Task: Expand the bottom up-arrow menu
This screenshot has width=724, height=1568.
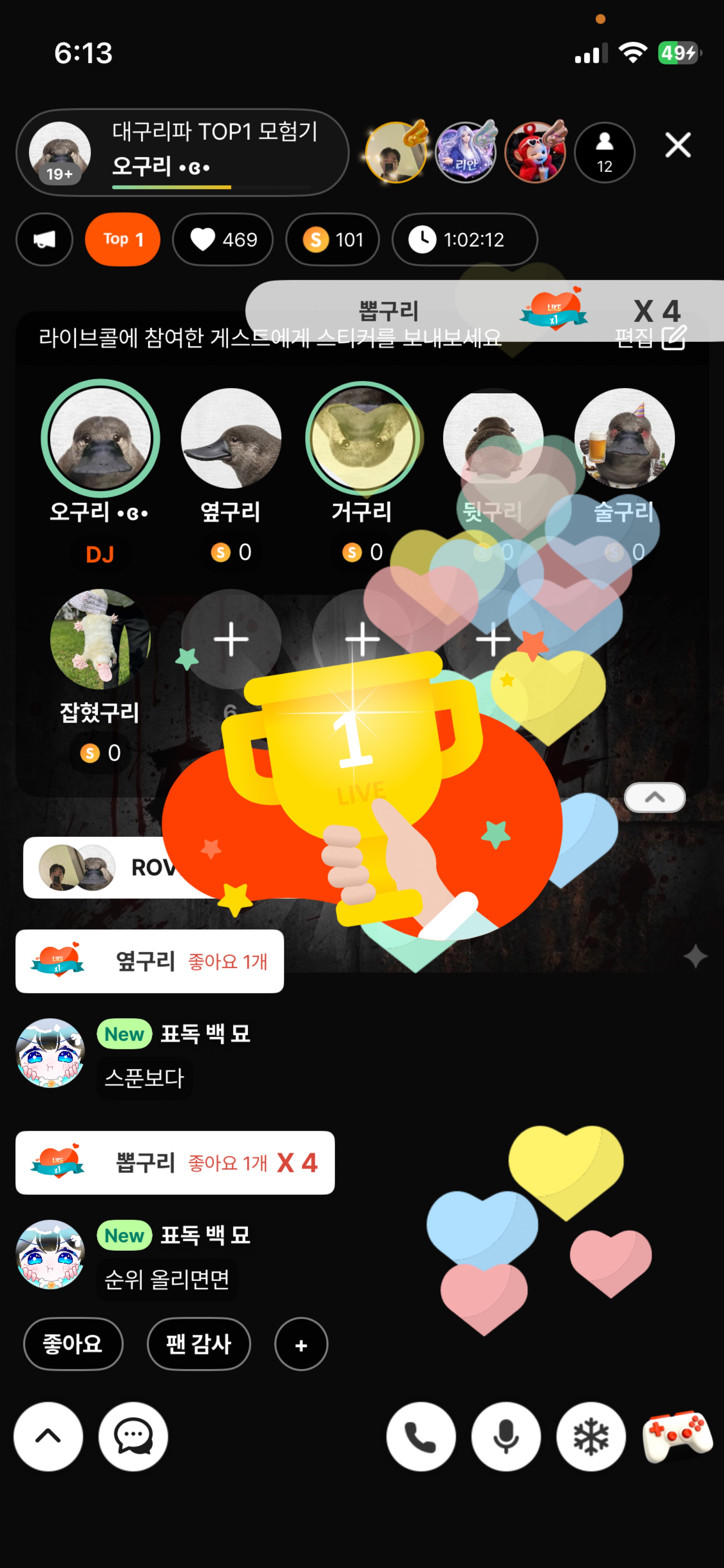Action: [x=48, y=1437]
